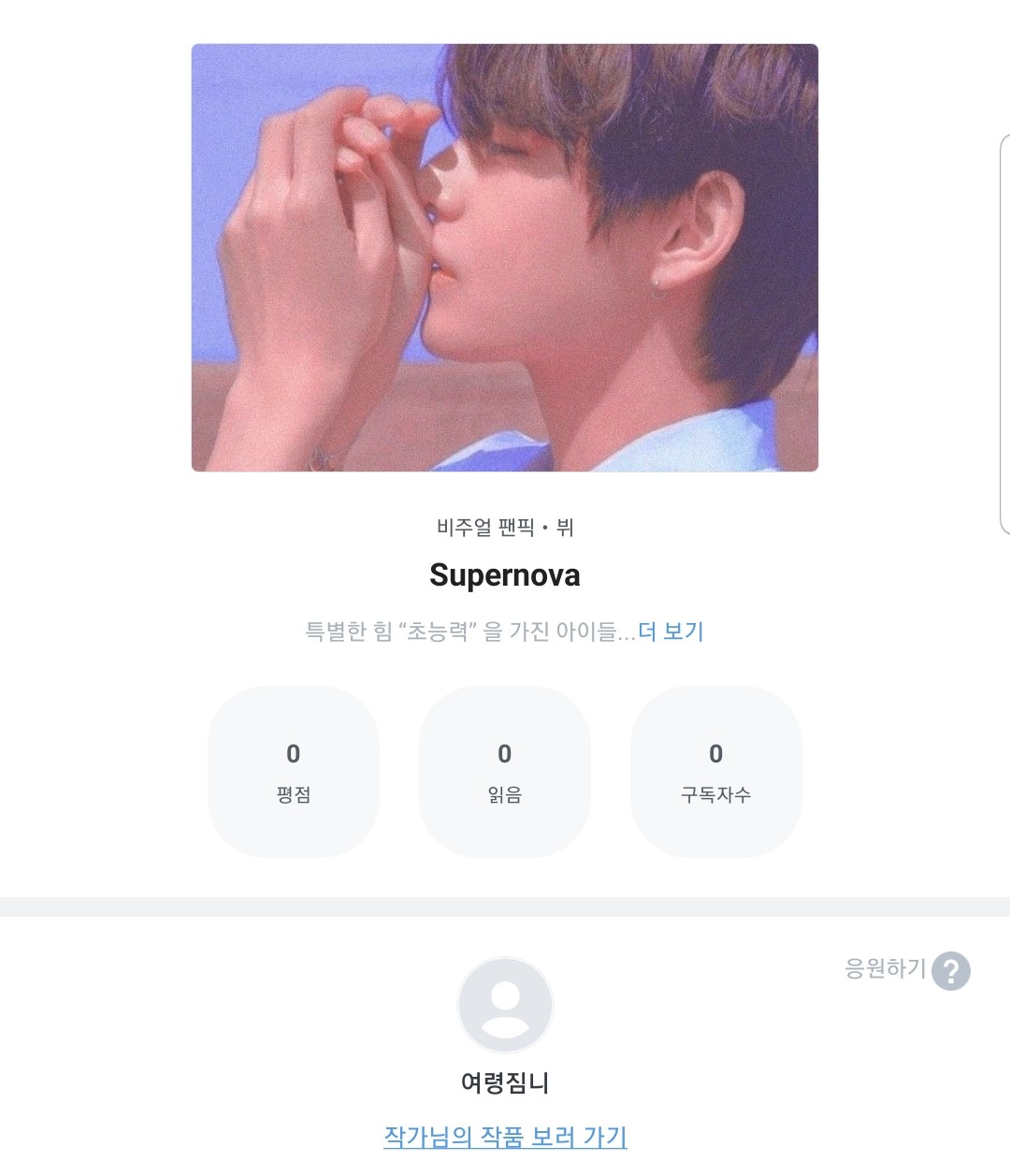The height and width of the screenshot is (1176, 1010).
Task: Open the 작가님의 작품 보러 가기 link
Action: (505, 1137)
